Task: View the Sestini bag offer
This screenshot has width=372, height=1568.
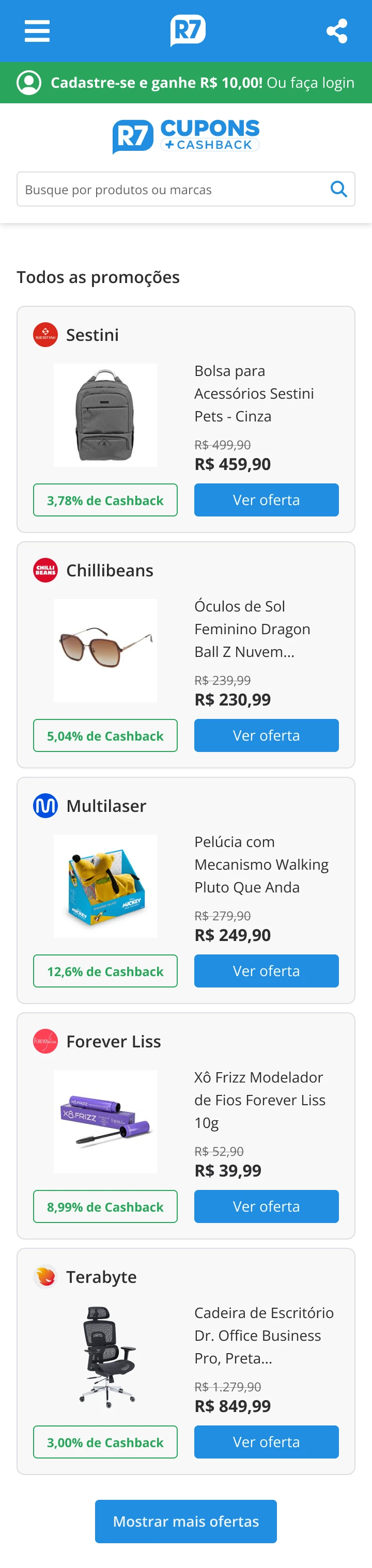Action: pos(266,500)
